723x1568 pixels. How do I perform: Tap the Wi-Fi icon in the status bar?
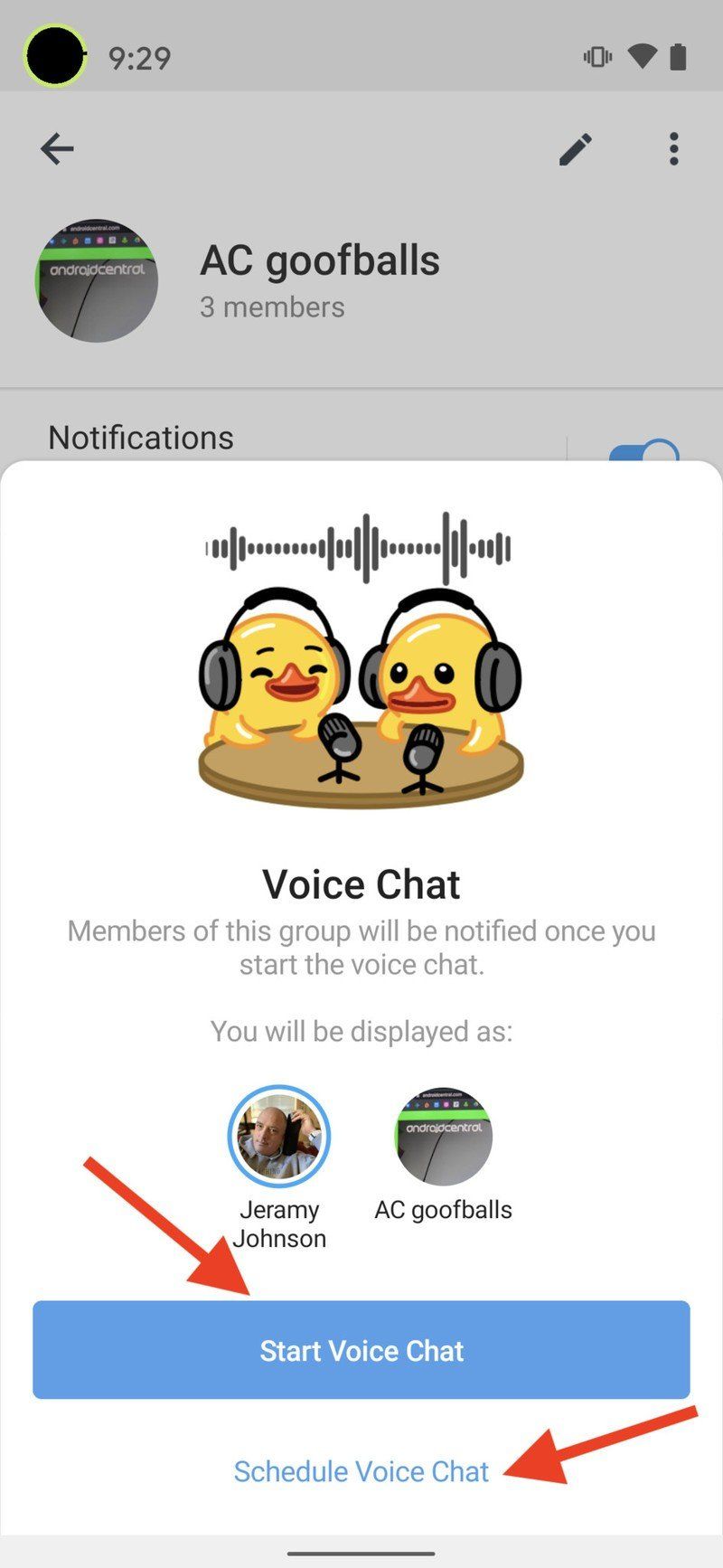tap(643, 57)
